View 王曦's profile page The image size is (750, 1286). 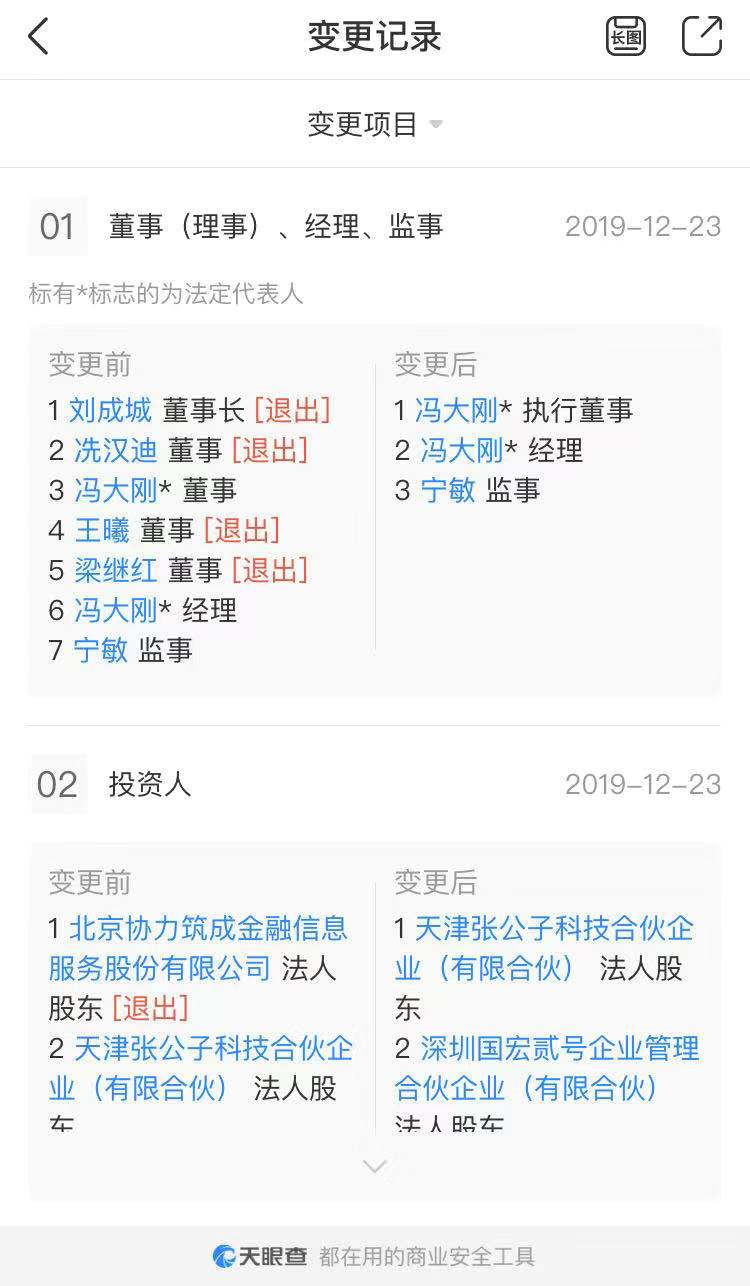click(x=102, y=530)
